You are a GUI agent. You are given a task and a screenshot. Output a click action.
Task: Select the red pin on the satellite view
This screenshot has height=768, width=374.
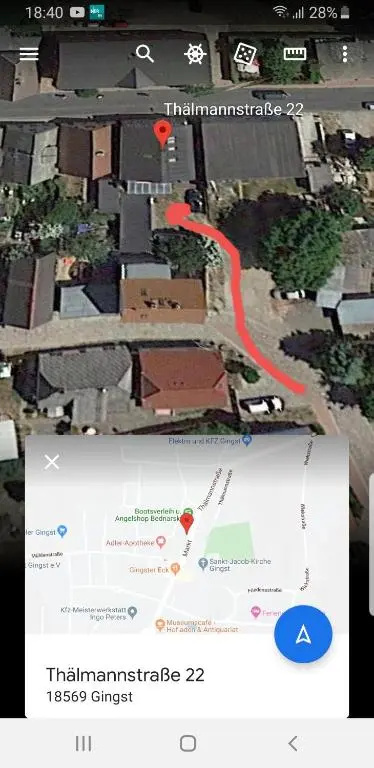pos(163,133)
